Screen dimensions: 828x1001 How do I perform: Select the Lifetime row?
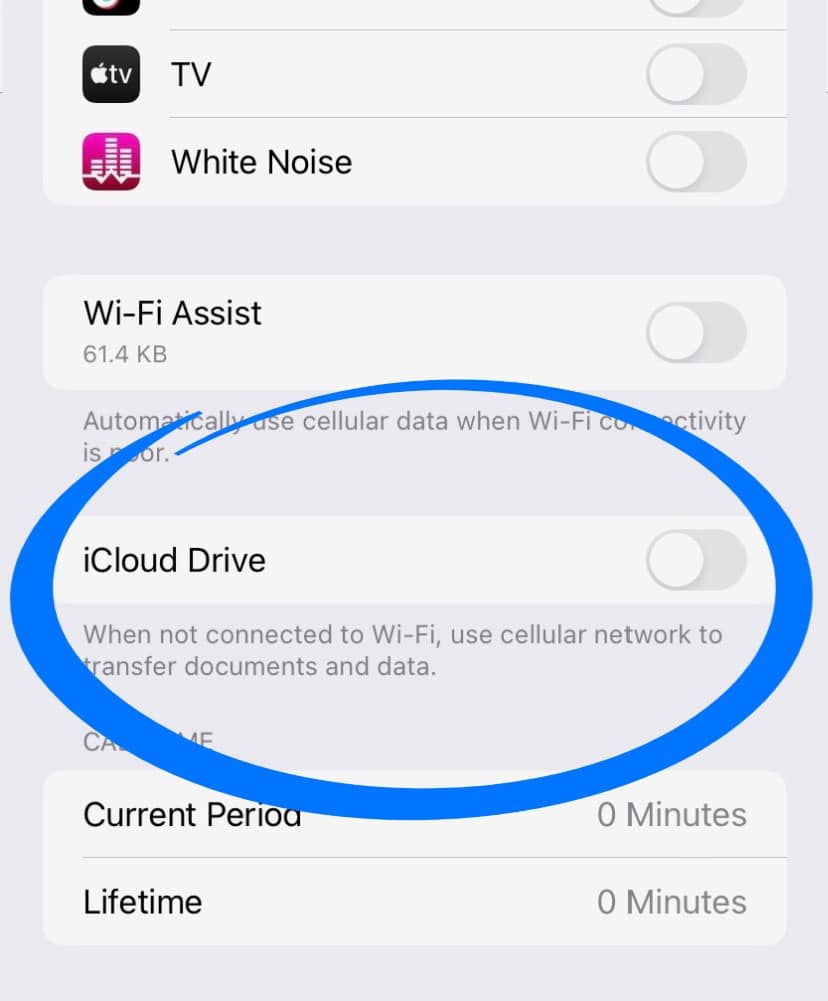(x=300, y=901)
